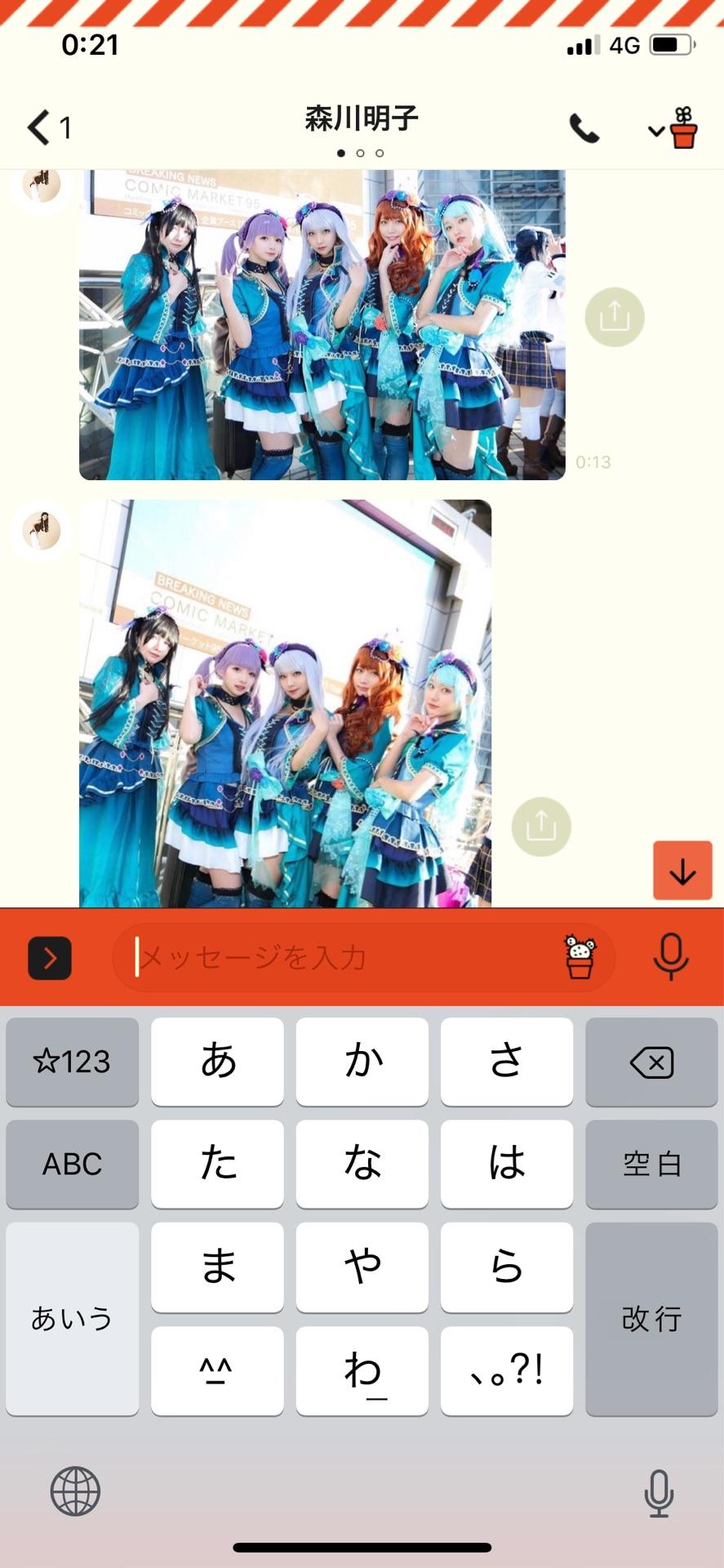This screenshot has width=724, height=1568.
Task: Open the sticker picker in message field
Action: [580, 957]
